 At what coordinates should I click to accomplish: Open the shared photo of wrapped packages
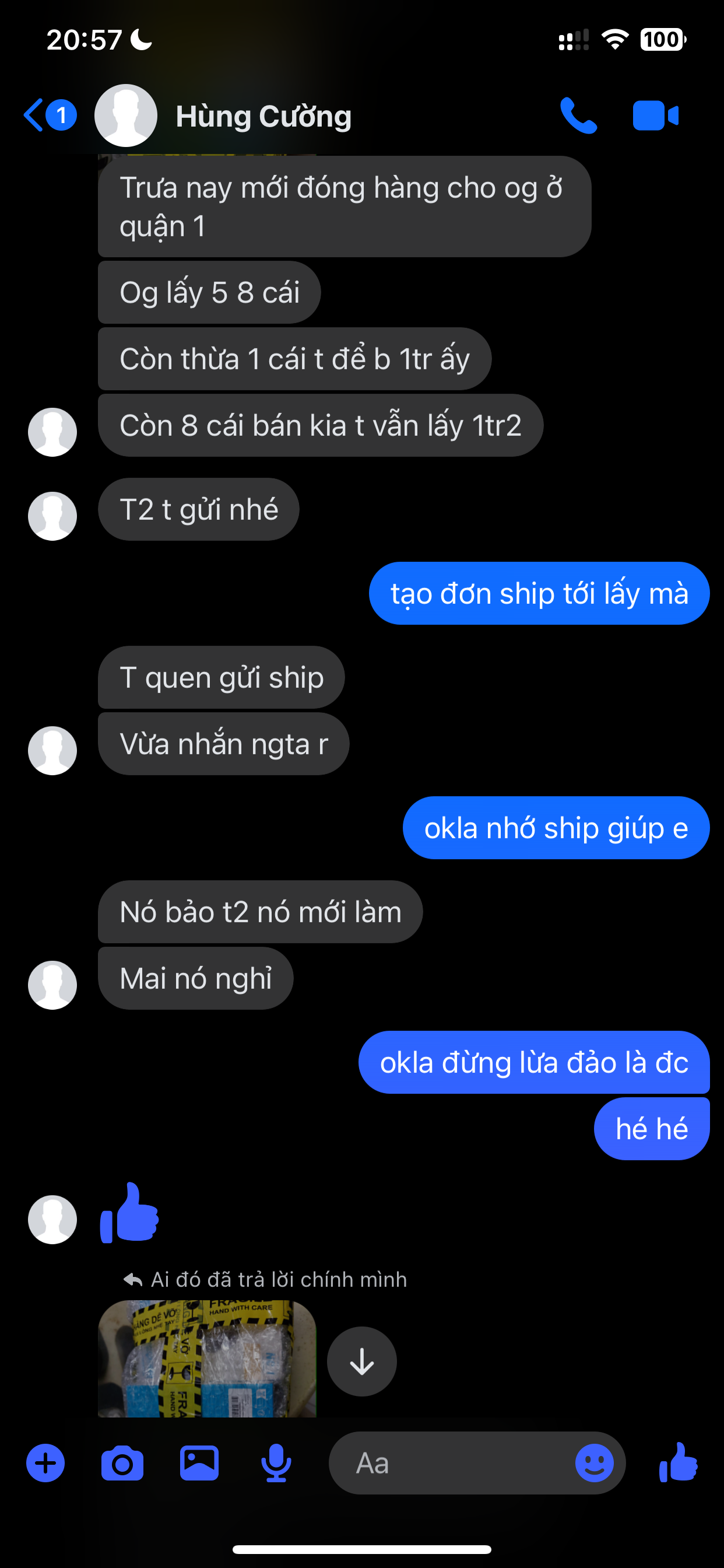(x=207, y=1359)
